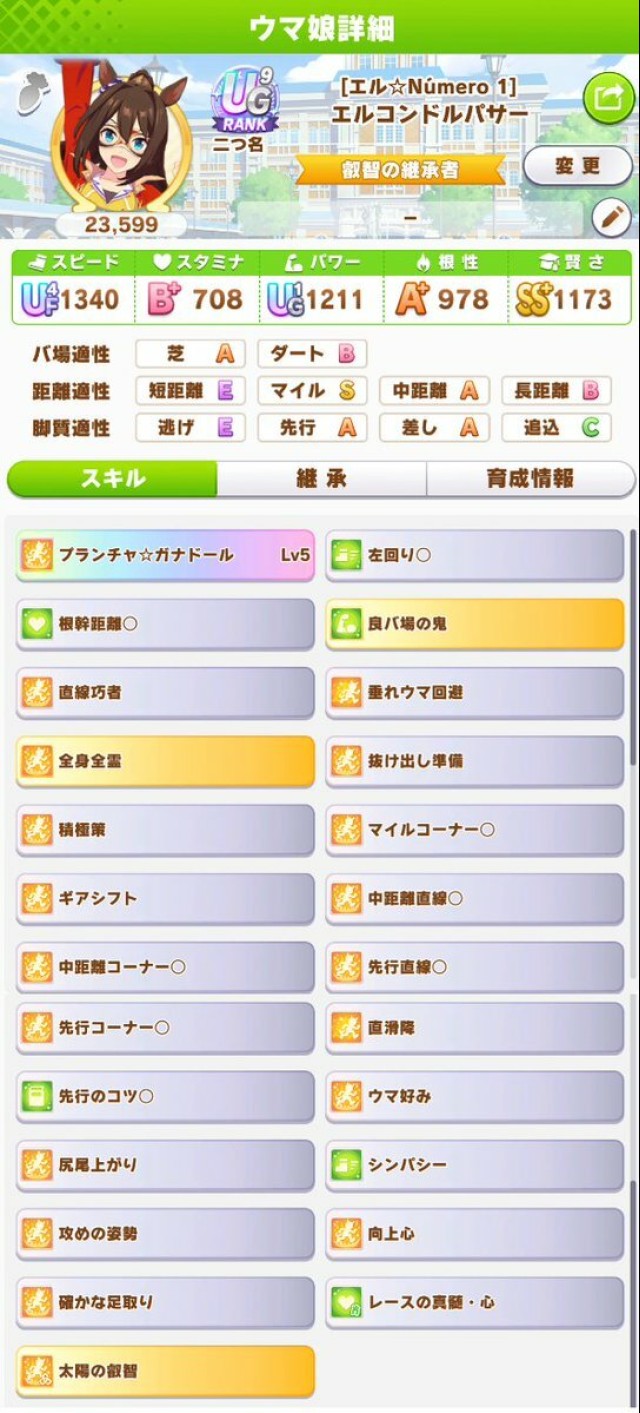Image resolution: width=640 pixels, height=1413 pixels.
Task: Select the スキル tab
Action: (x=112, y=479)
